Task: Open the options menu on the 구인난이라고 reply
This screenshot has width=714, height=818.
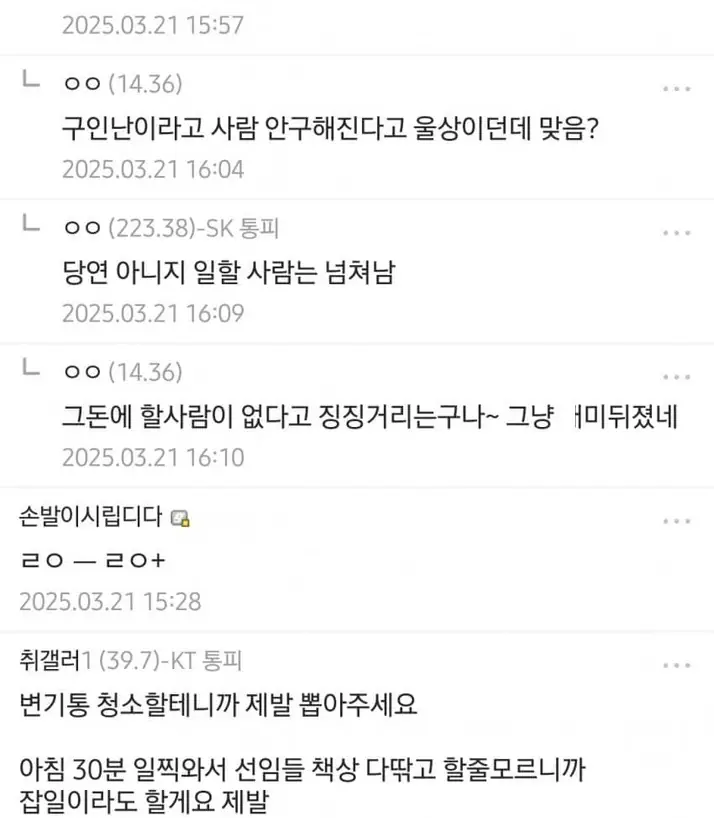Action: click(x=677, y=89)
